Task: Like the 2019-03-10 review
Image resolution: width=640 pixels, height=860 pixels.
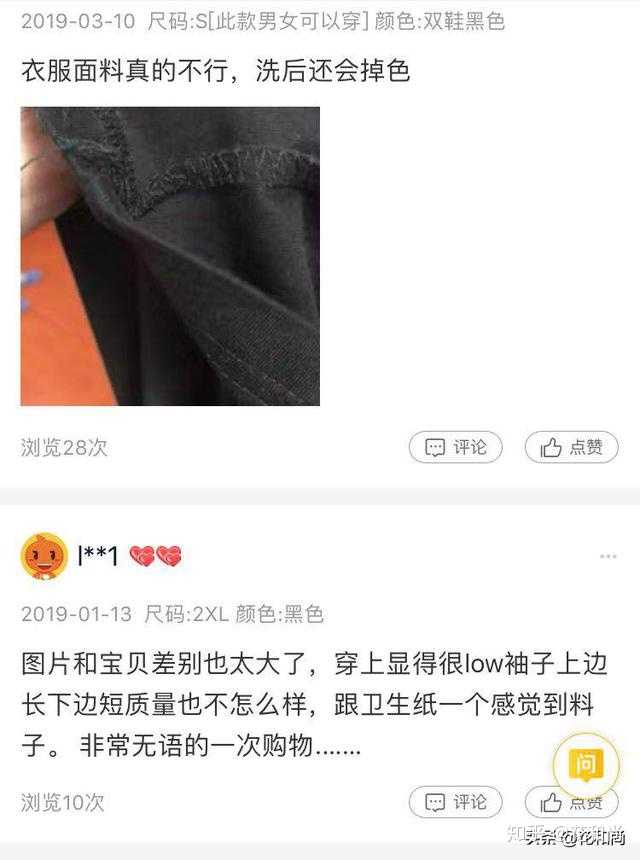Action: [x=572, y=447]
